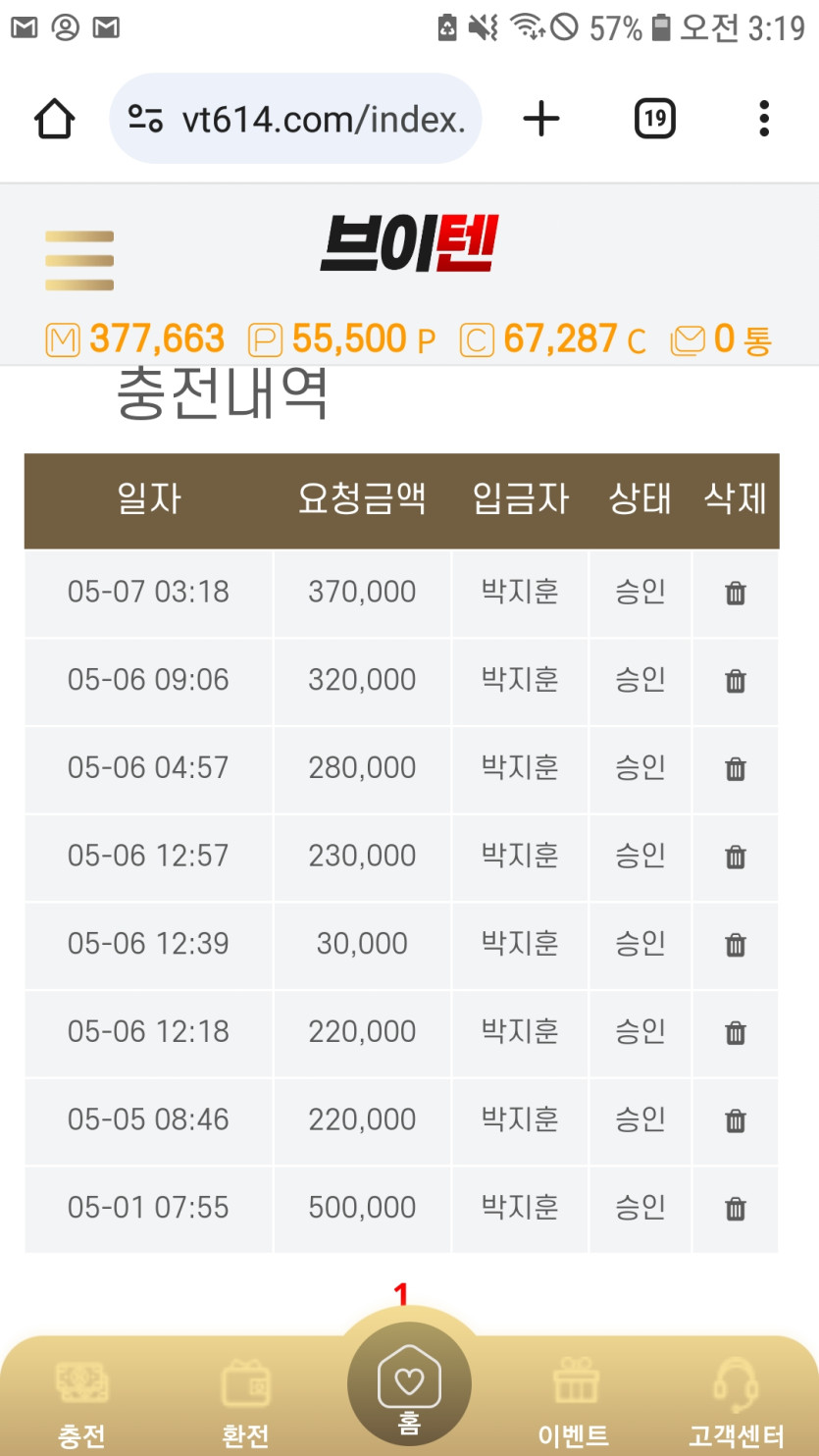Switch to the 충전 tab

coord(81,1403)
